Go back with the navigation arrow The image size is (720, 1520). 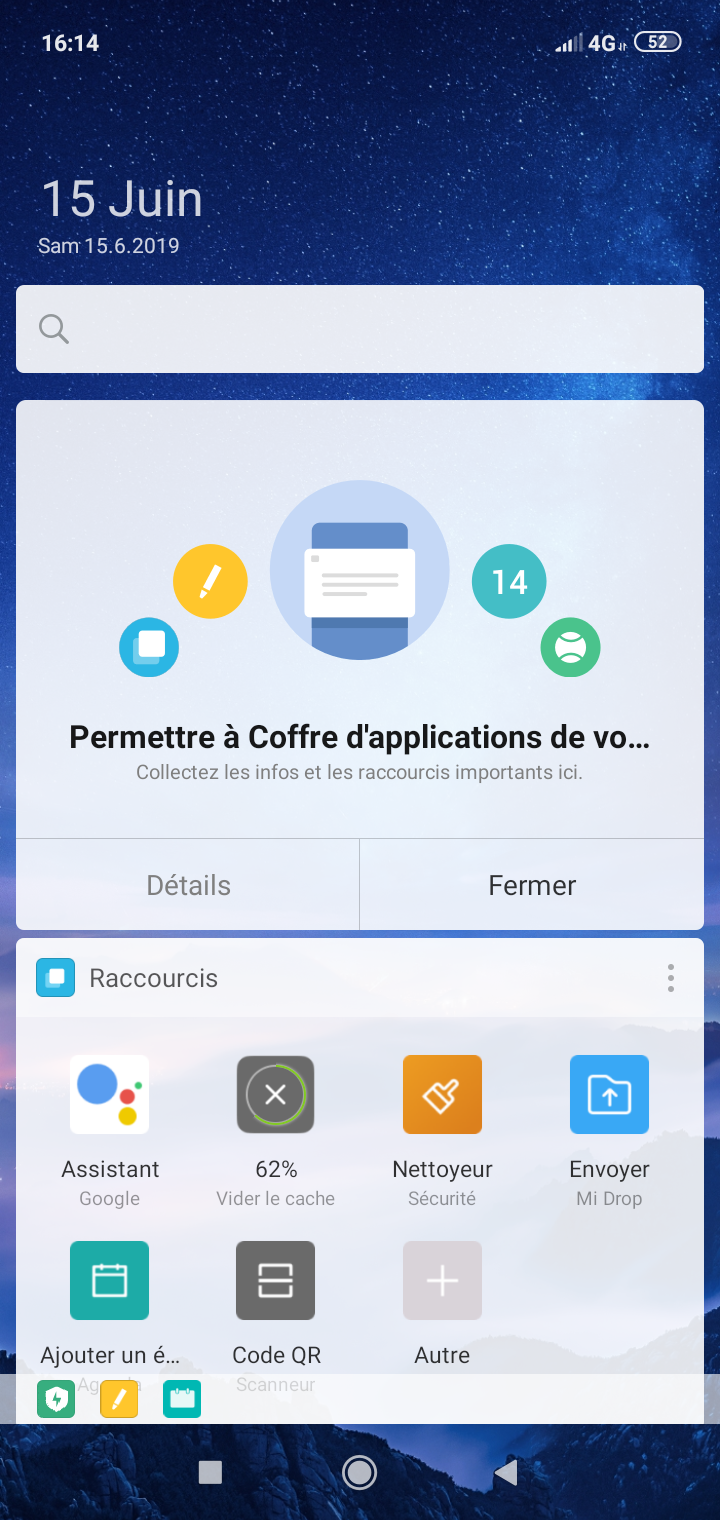pyautogui.click(x=507, y=1472)
